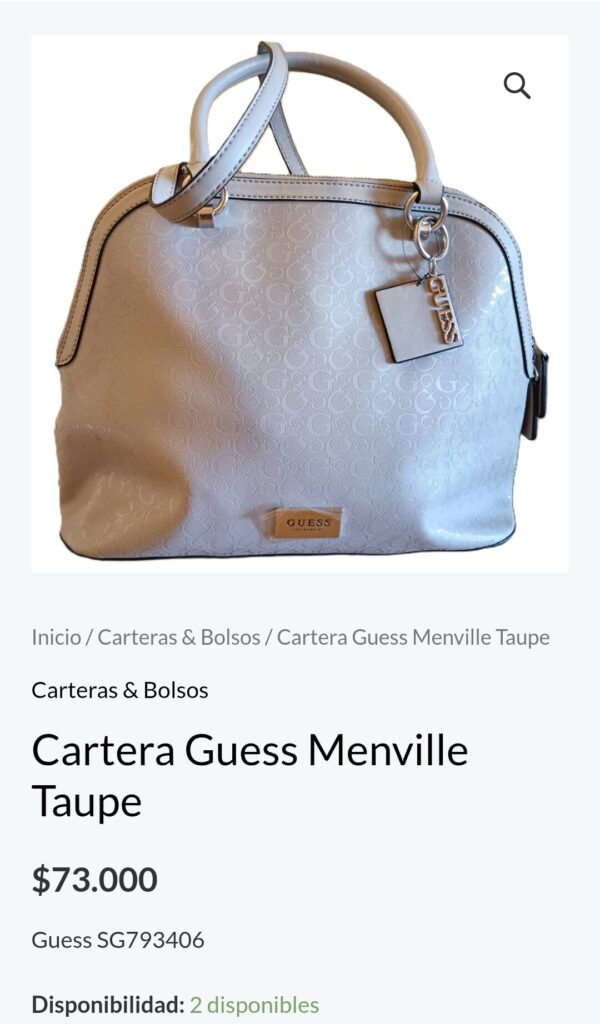Open Carteras & Bolsos category above title
This screenshot has width=600, height=1024.
point(120,690)
